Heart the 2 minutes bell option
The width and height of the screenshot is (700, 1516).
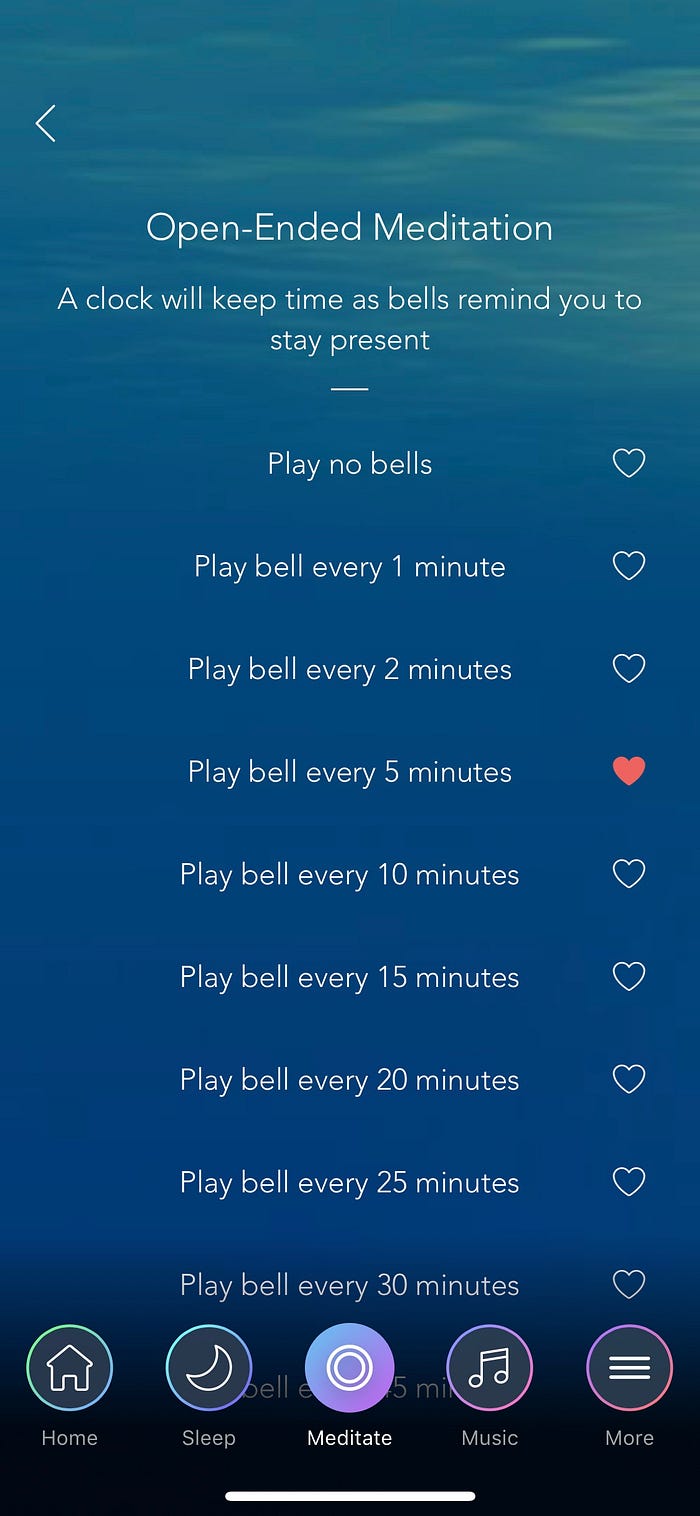628,668
